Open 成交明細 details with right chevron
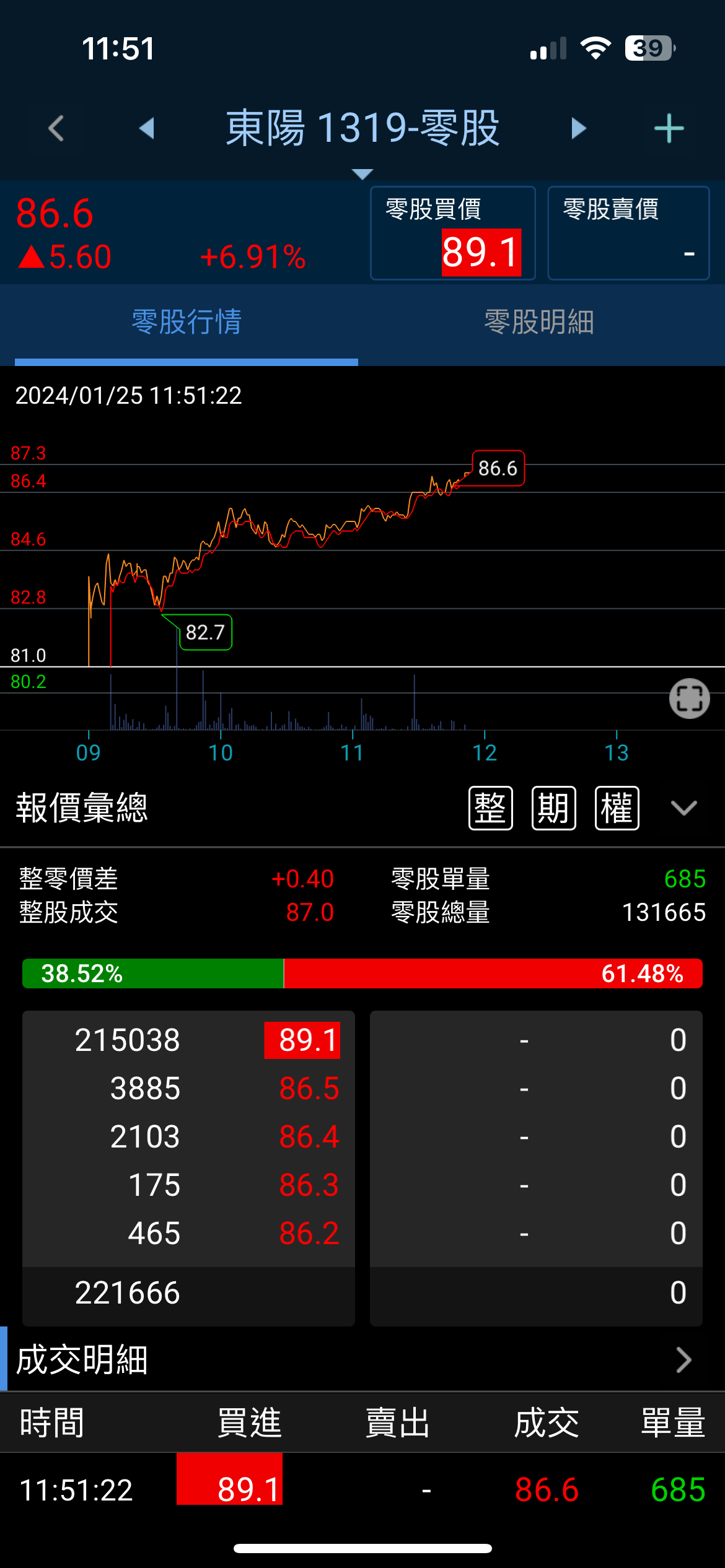 coord(683,1360)
